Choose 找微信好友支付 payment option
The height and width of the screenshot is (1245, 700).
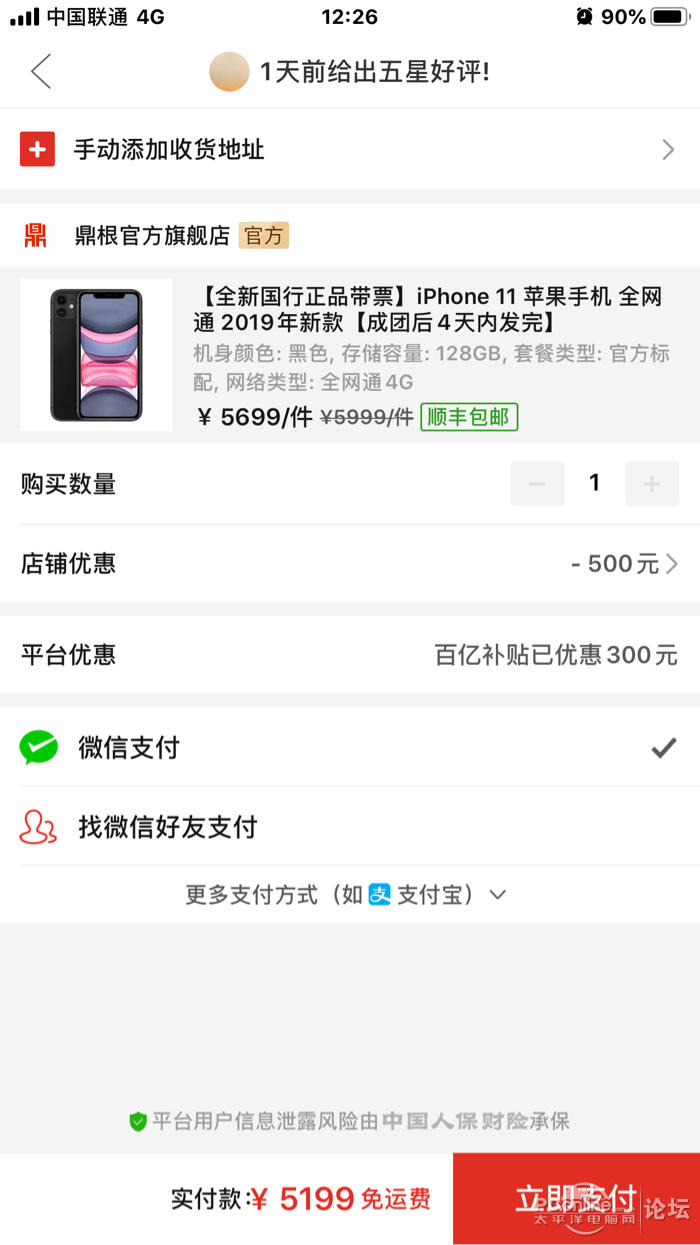point(350,827)
